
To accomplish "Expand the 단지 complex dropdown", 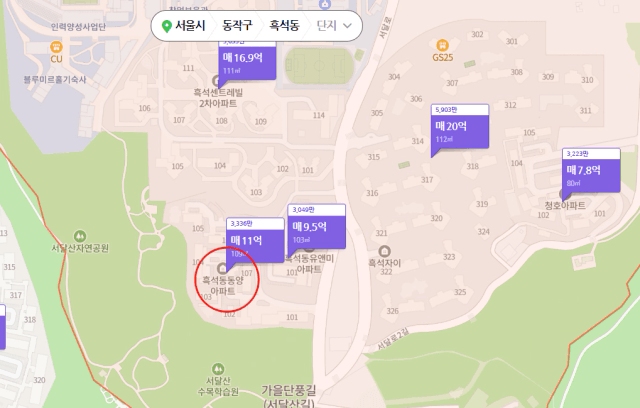I will point(333,24).
